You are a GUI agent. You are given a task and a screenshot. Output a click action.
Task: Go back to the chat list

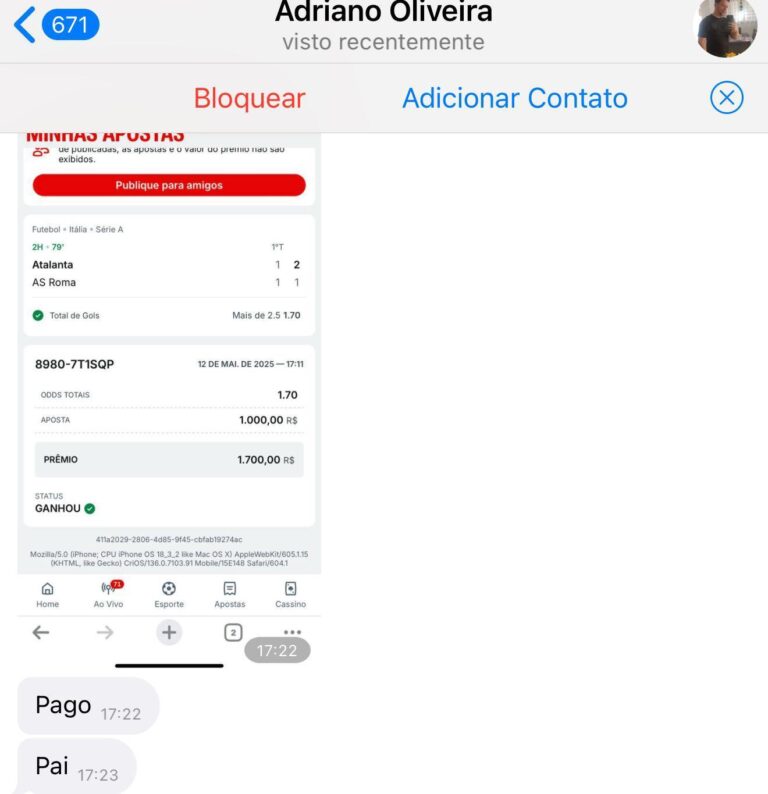(x=55, y=25)
